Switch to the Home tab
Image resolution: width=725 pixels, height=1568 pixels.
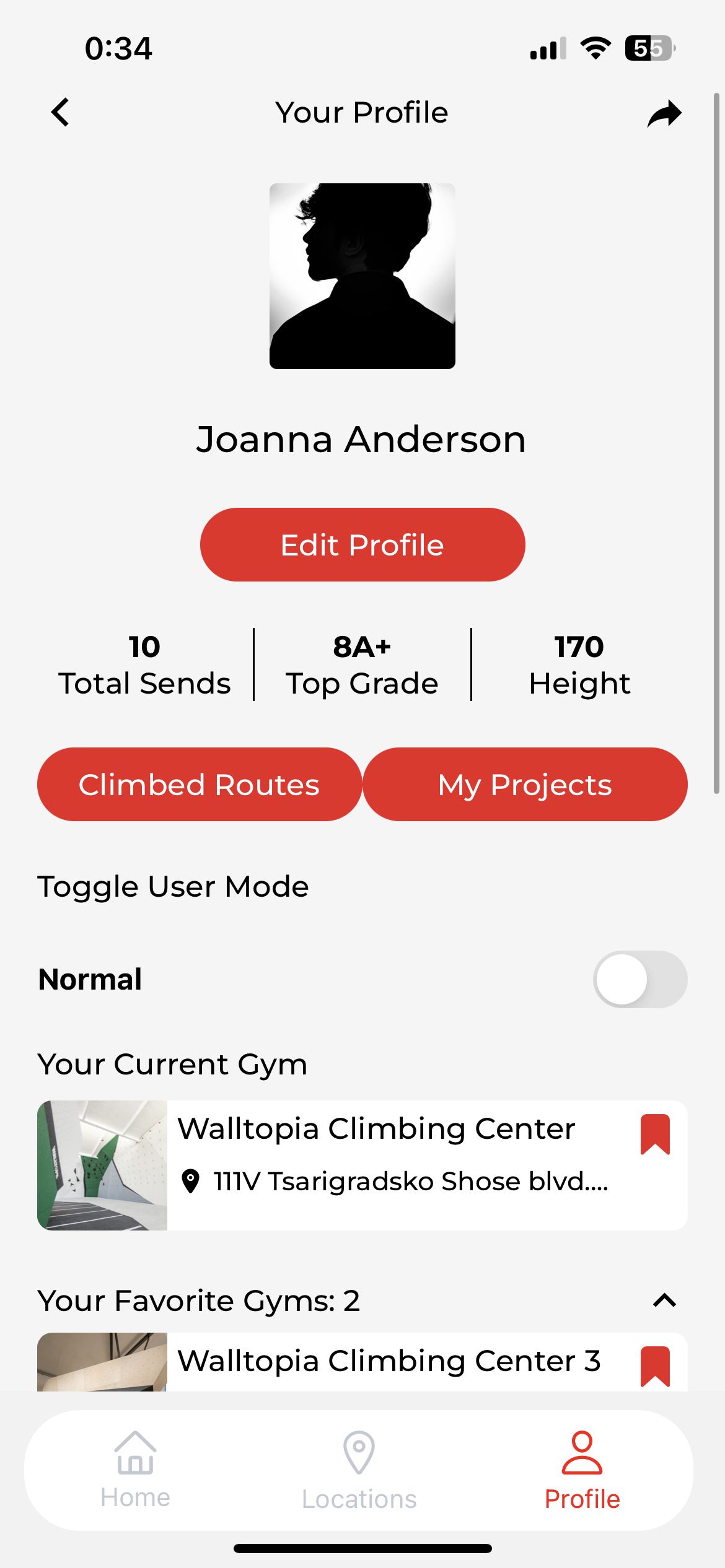(x=136, y=1470)
